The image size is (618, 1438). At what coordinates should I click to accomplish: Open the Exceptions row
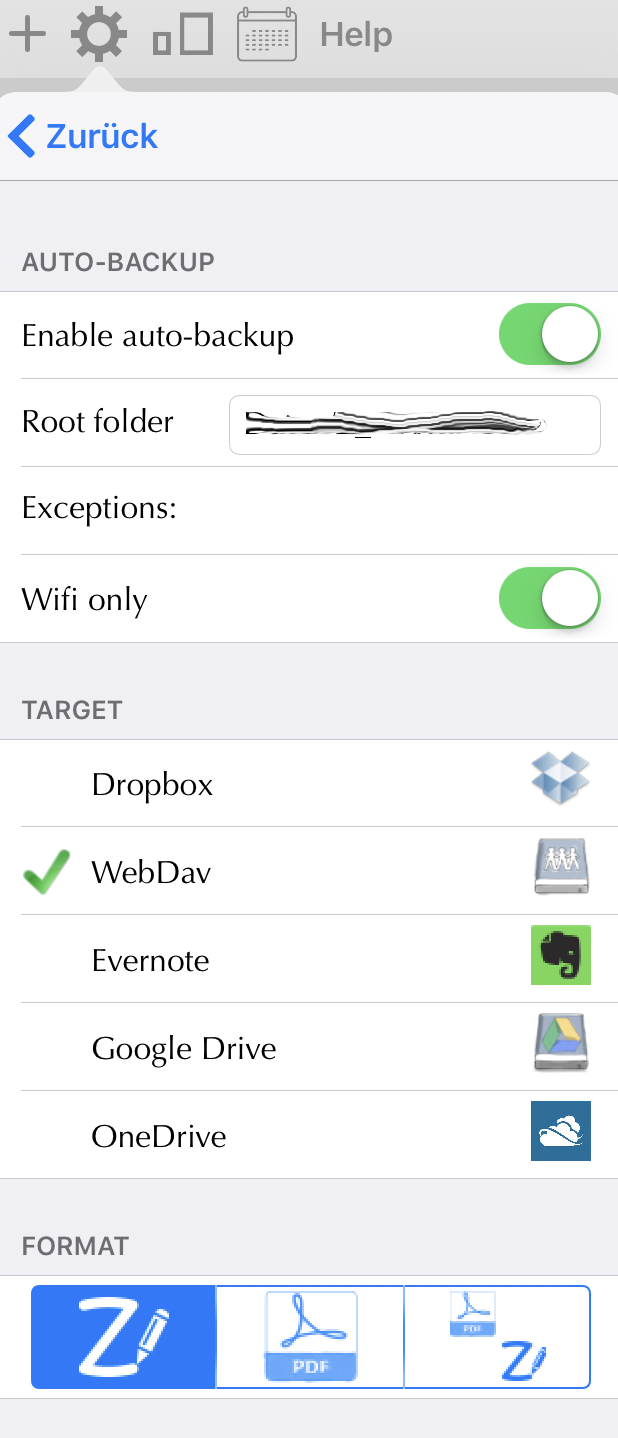click(x=309, y=510)
